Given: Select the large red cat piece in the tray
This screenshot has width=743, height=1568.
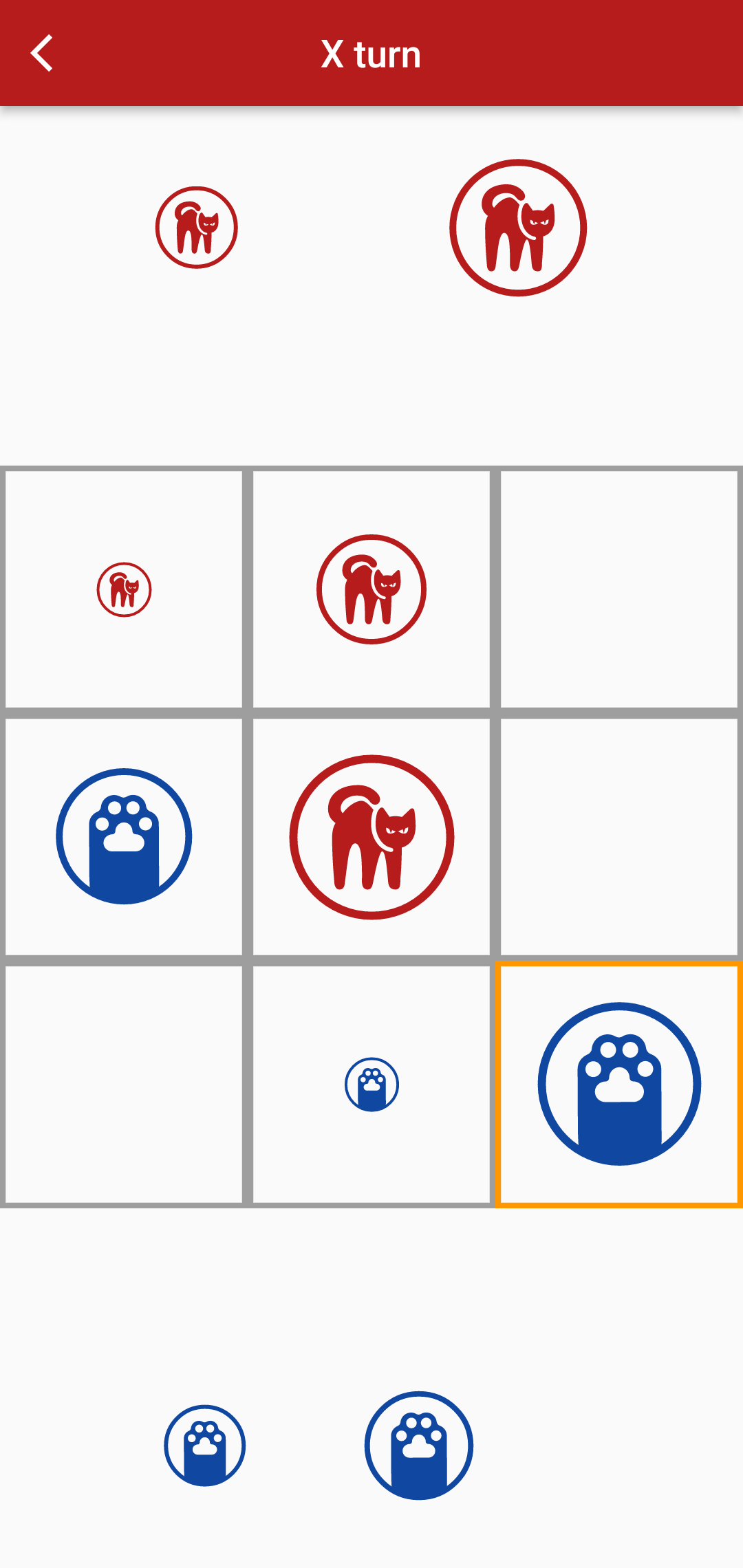Looking at the screenshot, I should click(x=518, y=228).
